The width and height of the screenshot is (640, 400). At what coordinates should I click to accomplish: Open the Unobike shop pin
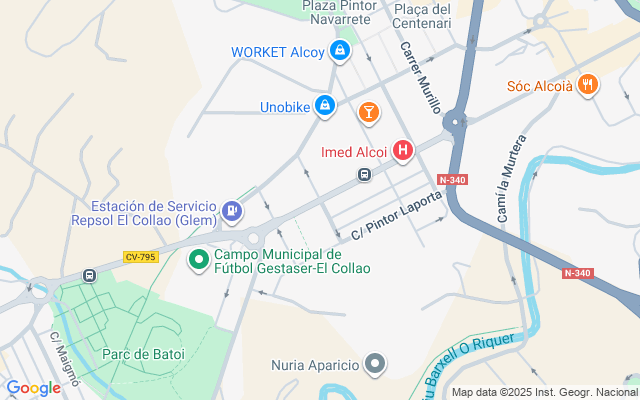[325, 105]
